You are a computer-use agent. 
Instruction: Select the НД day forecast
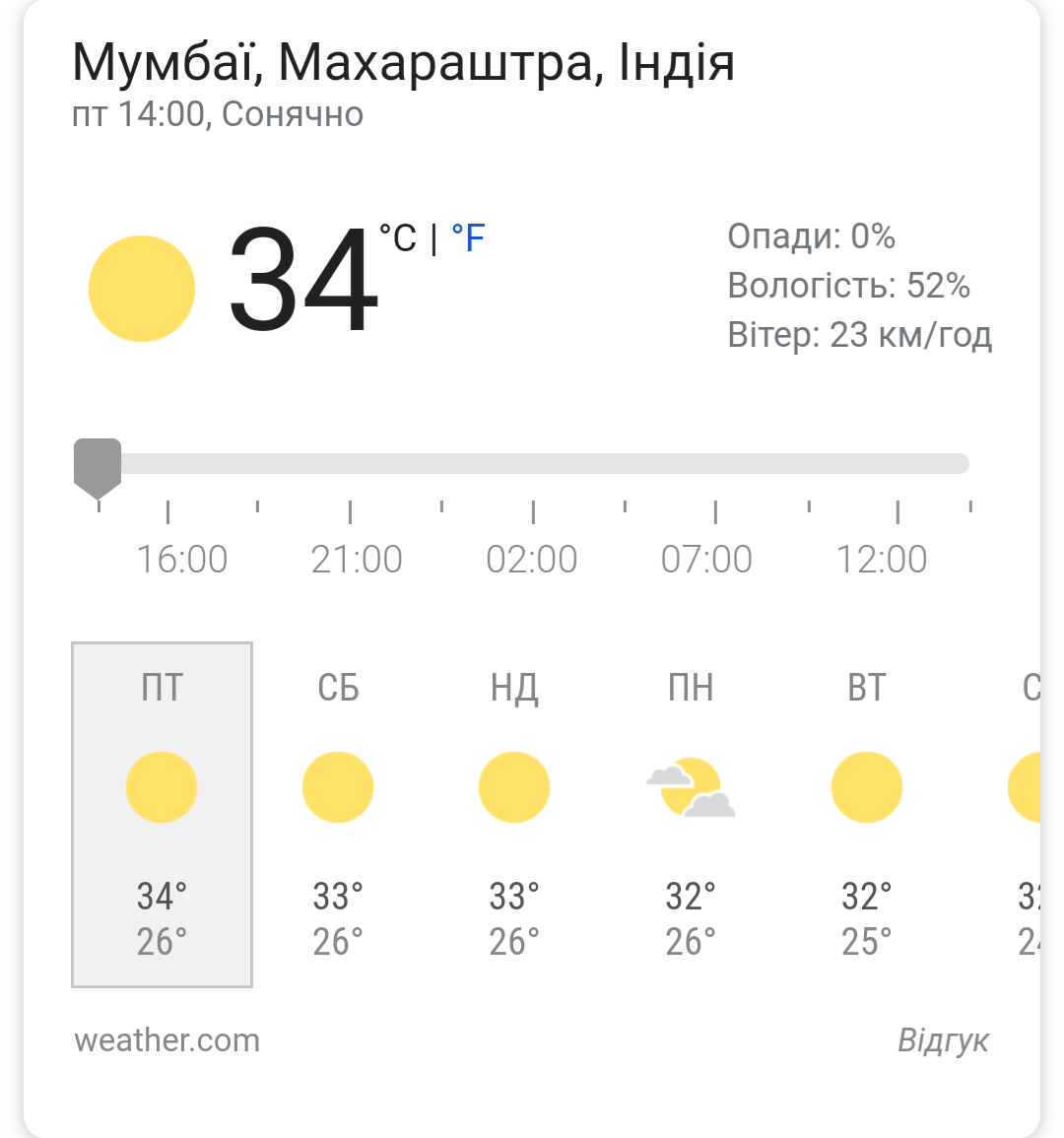click(x=513, y=814)
